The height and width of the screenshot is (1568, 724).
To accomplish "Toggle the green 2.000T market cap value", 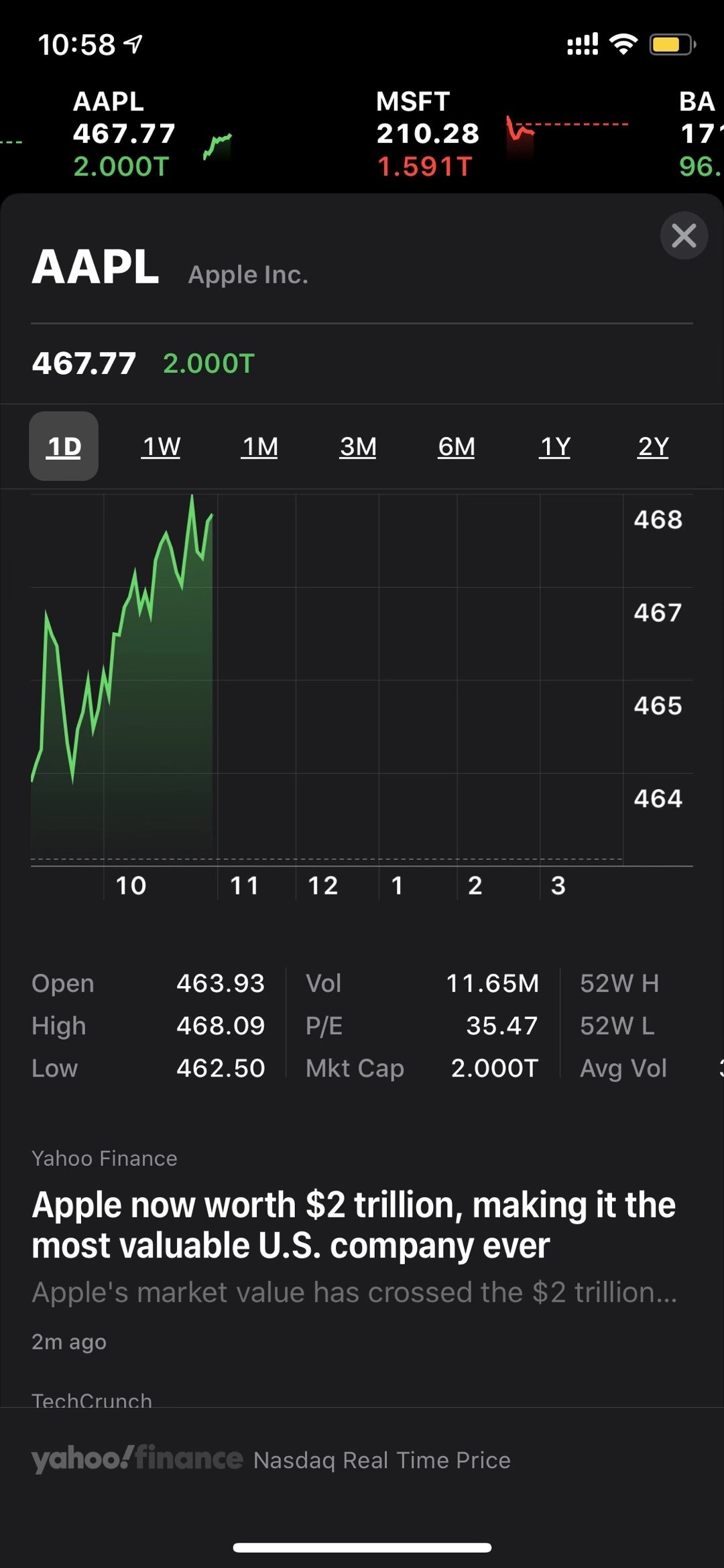I will (208, 363).
